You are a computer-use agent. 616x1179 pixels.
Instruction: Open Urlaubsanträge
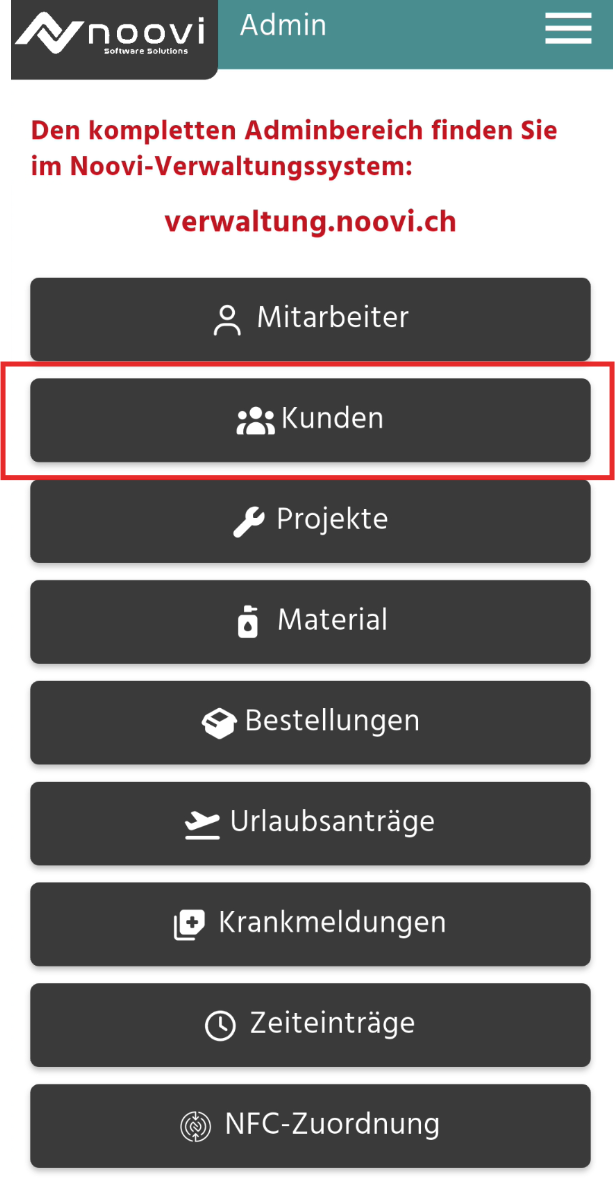point(310,823)
